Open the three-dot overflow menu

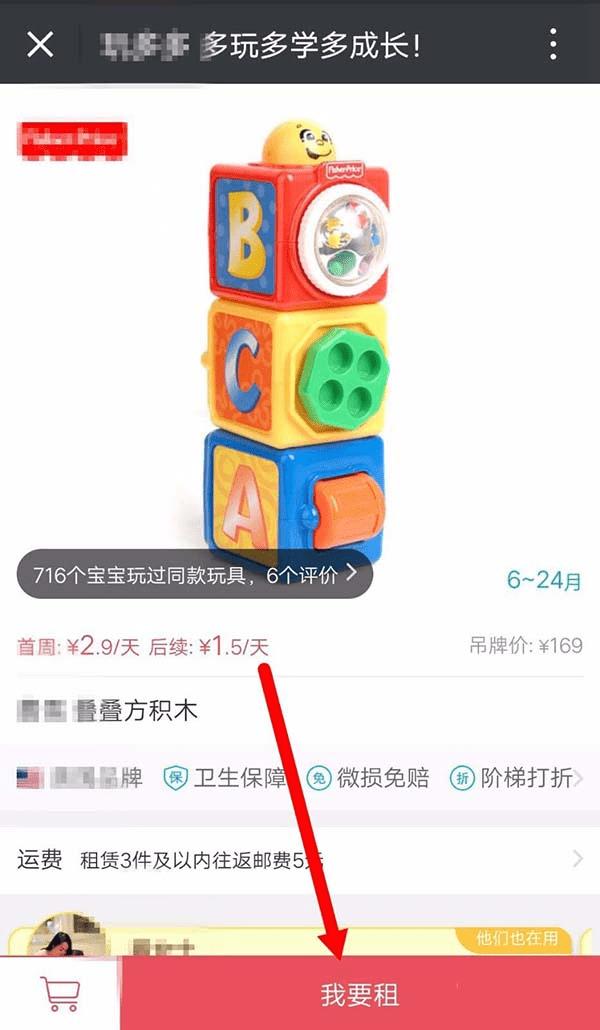point(553,43)
